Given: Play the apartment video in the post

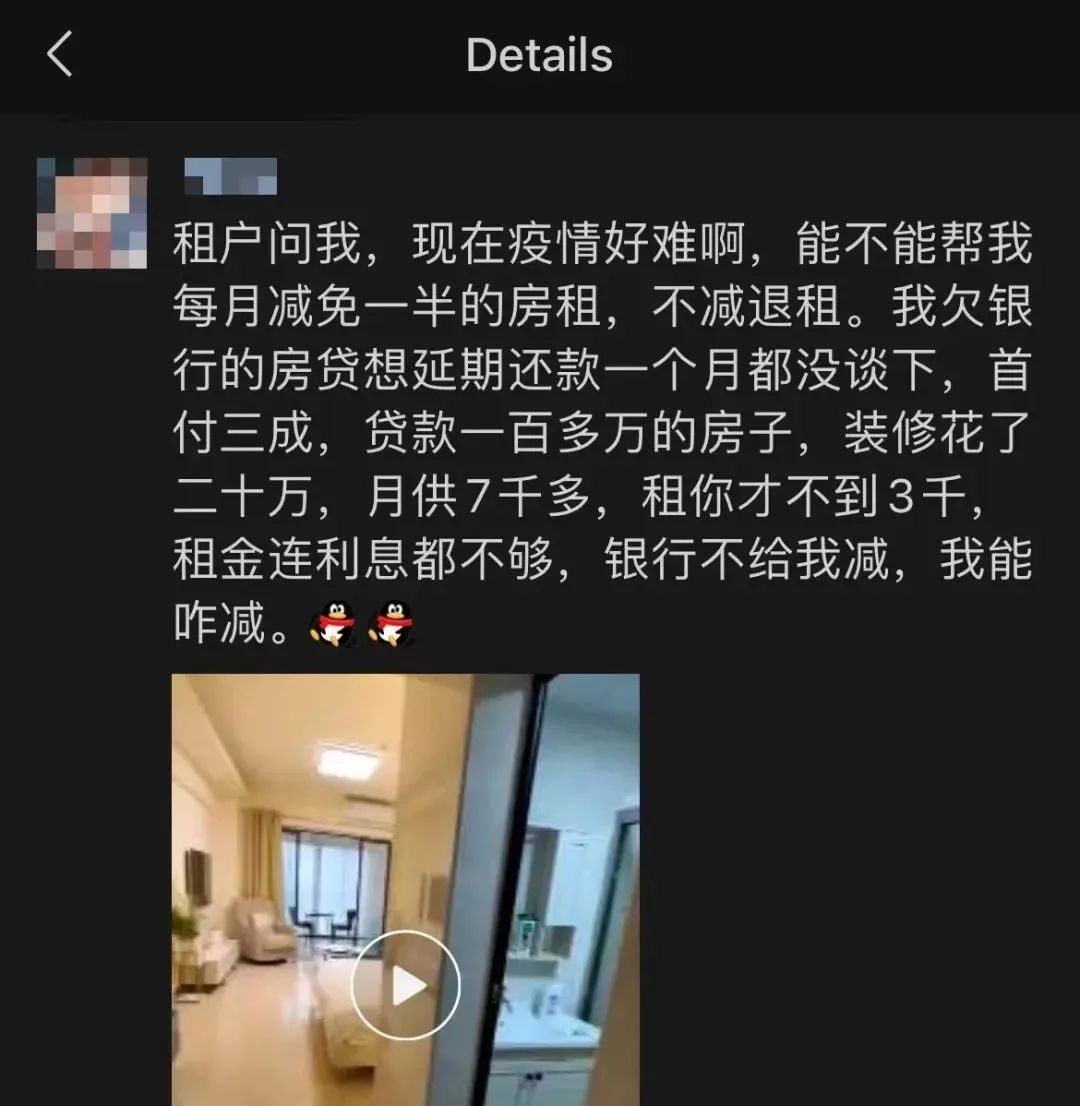Looking at the screenshot, I should (x=405, y=984).
